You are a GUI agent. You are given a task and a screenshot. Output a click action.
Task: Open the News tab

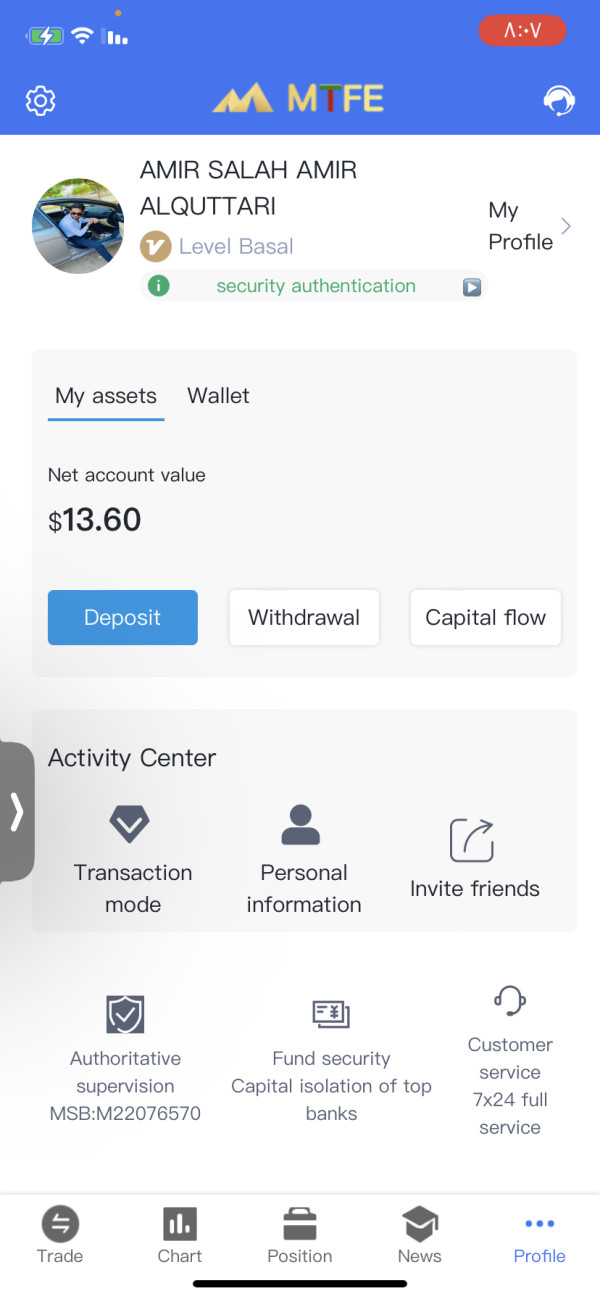click(x=420, y=1236)
